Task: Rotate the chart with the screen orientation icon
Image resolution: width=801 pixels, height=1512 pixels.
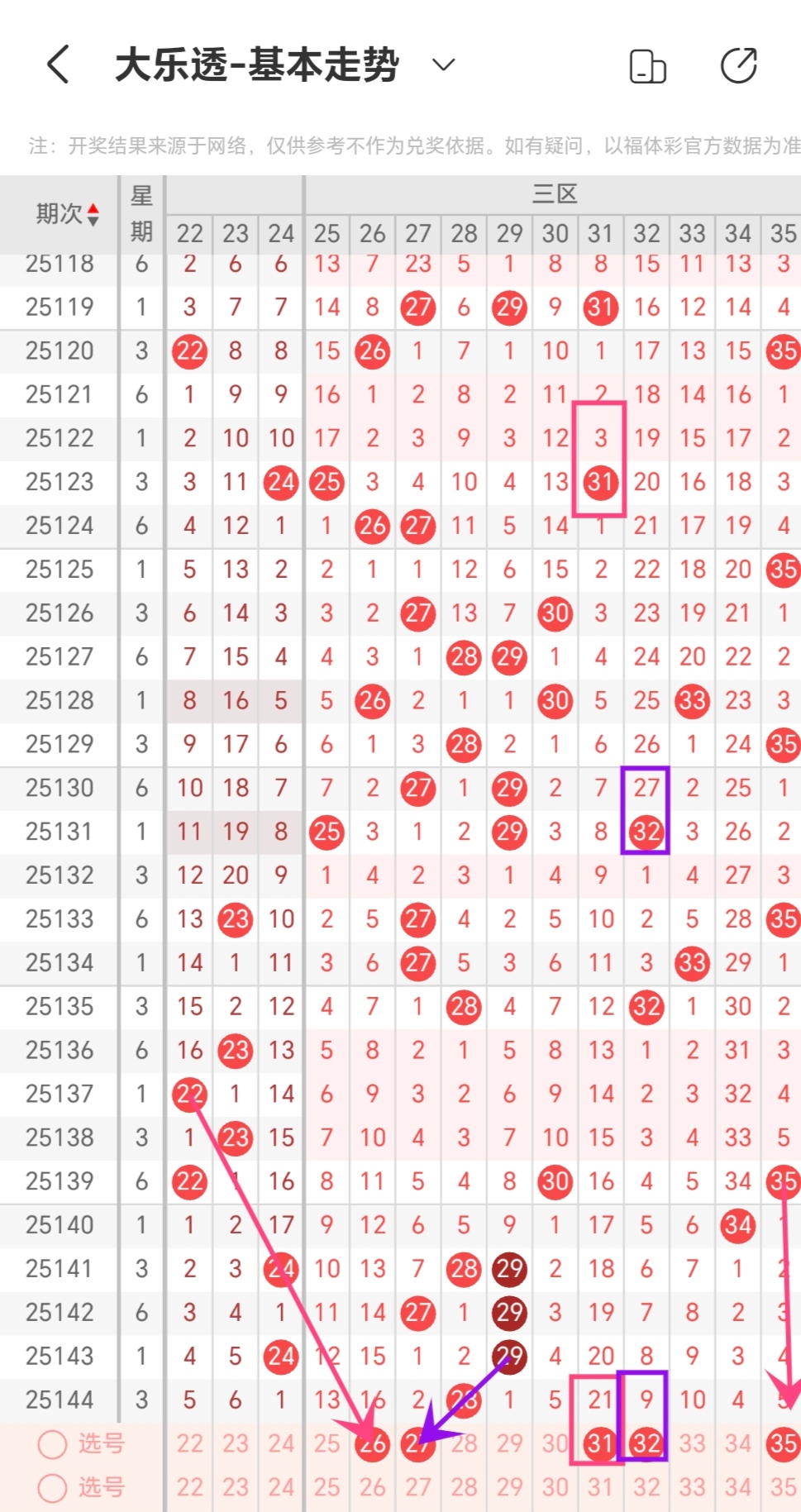Action: click(647, 66)
